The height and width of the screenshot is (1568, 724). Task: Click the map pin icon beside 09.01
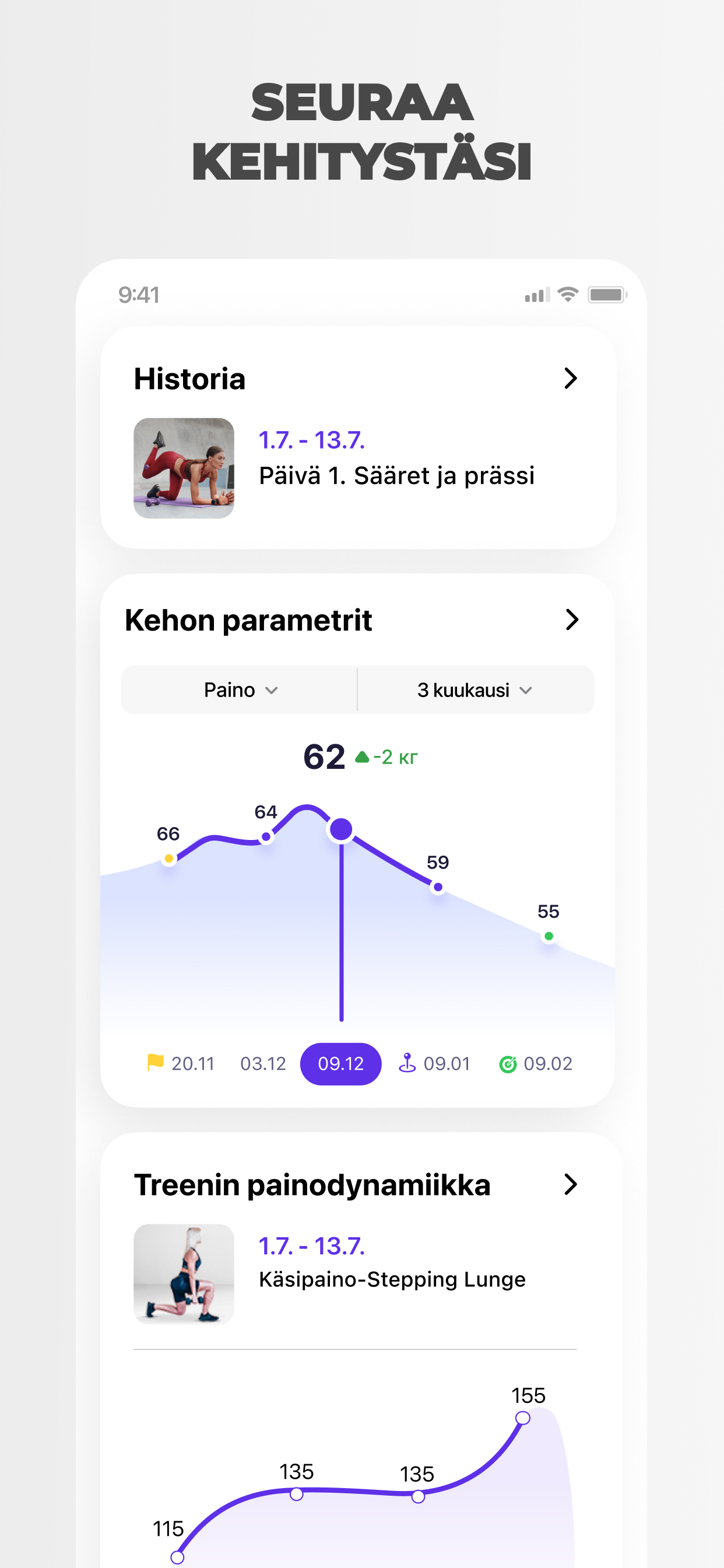point(408,1063)
